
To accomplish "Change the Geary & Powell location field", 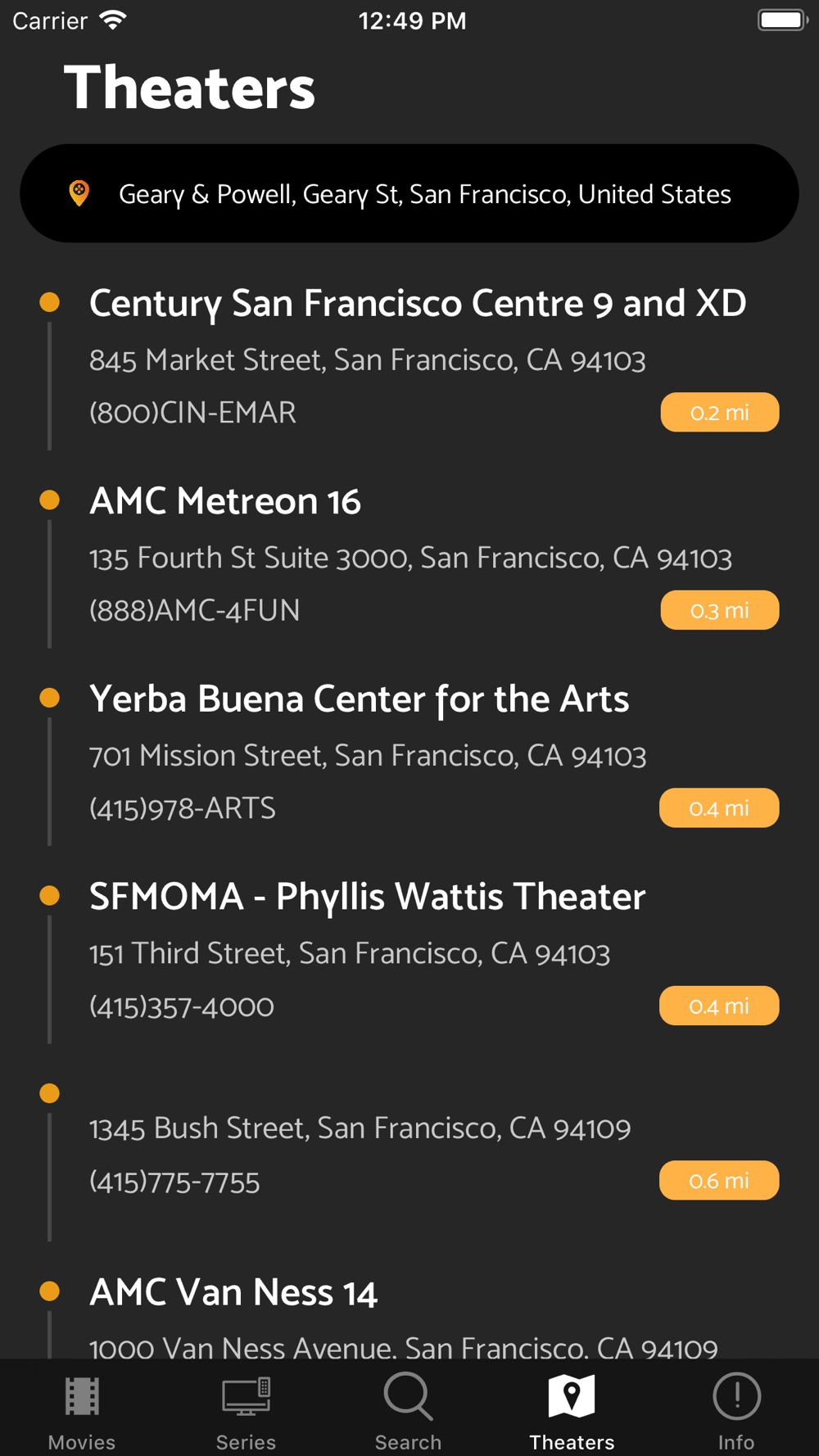I will [x=409, y=193].
